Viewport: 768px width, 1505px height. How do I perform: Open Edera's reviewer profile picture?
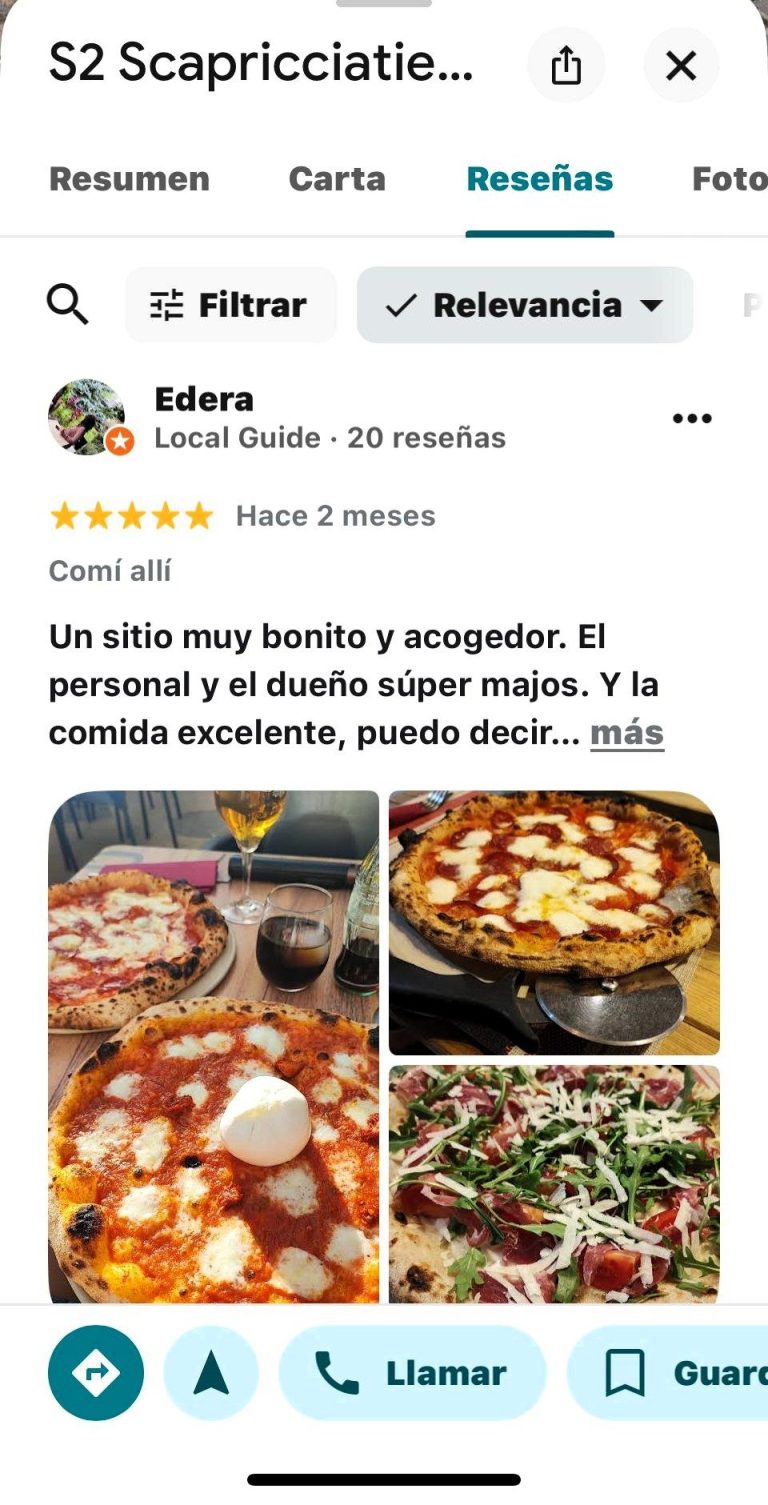coord(87,418)
